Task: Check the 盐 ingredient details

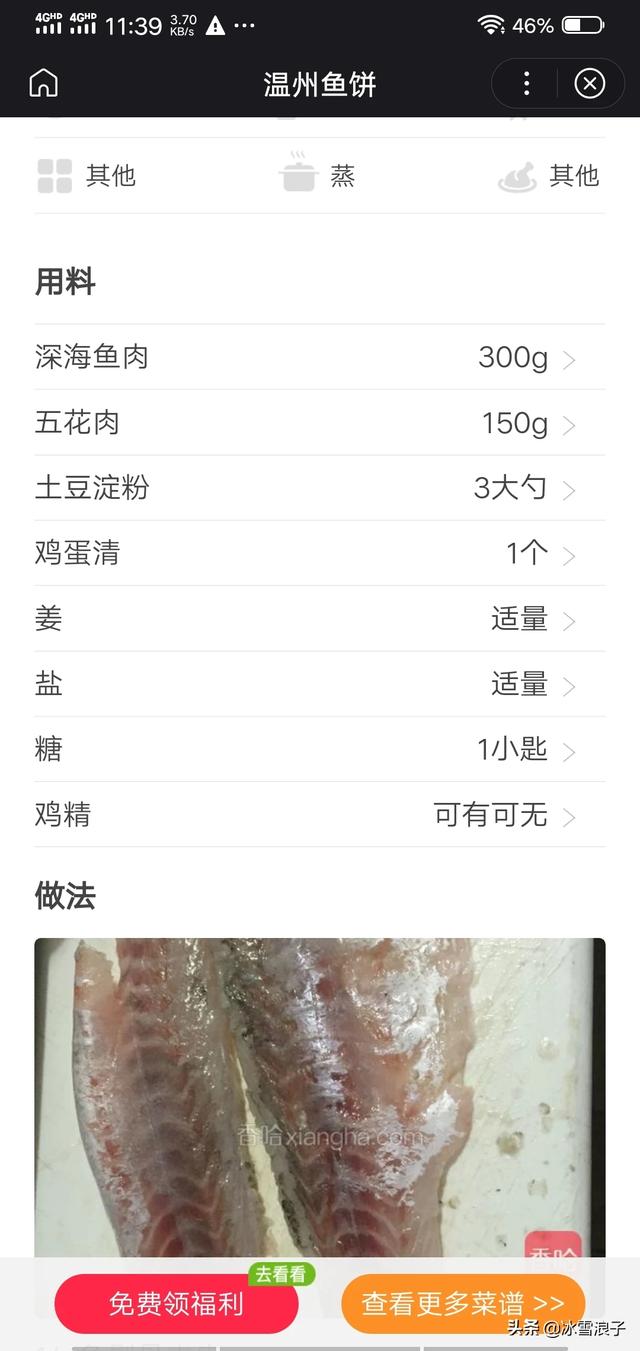Action: [x=319, y=684]
